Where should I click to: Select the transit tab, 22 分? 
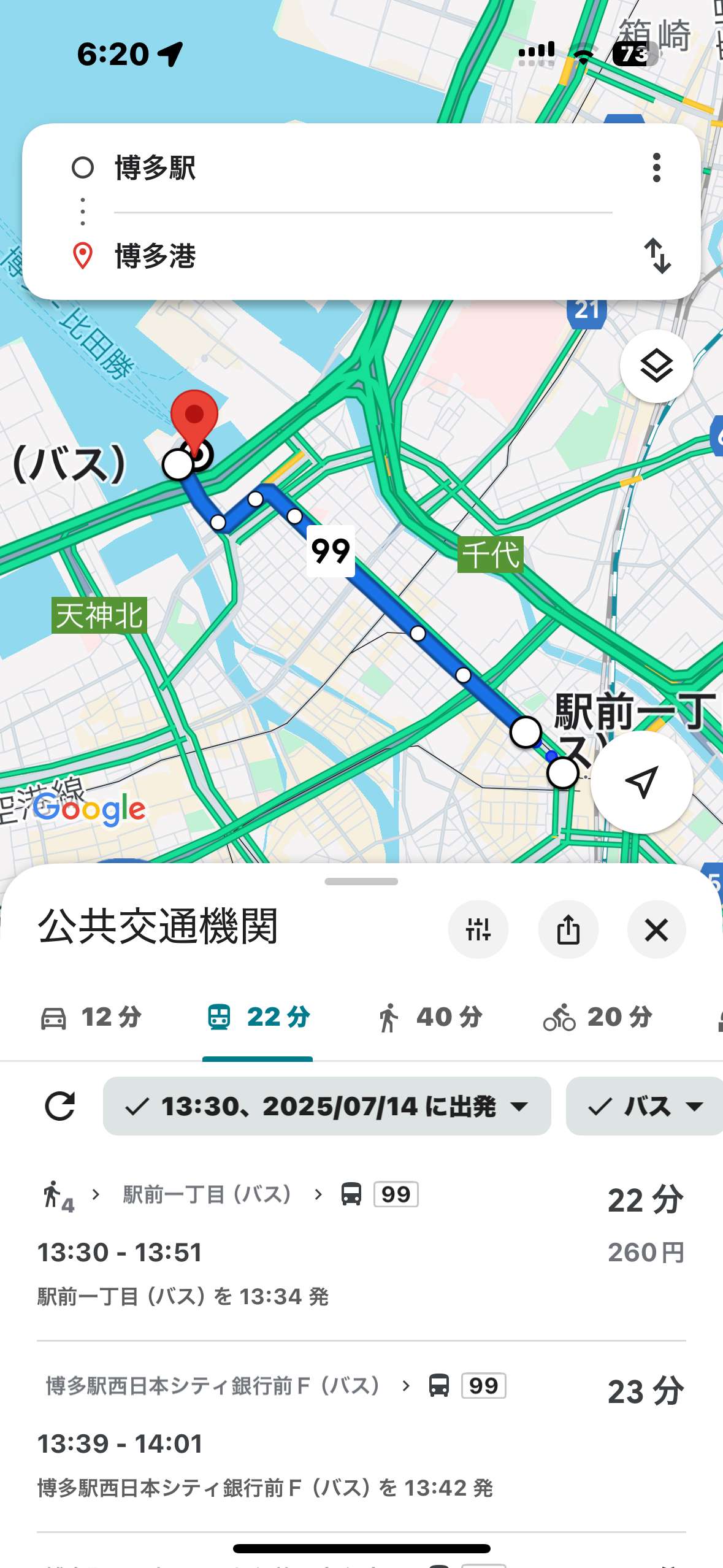[258, 1017]
